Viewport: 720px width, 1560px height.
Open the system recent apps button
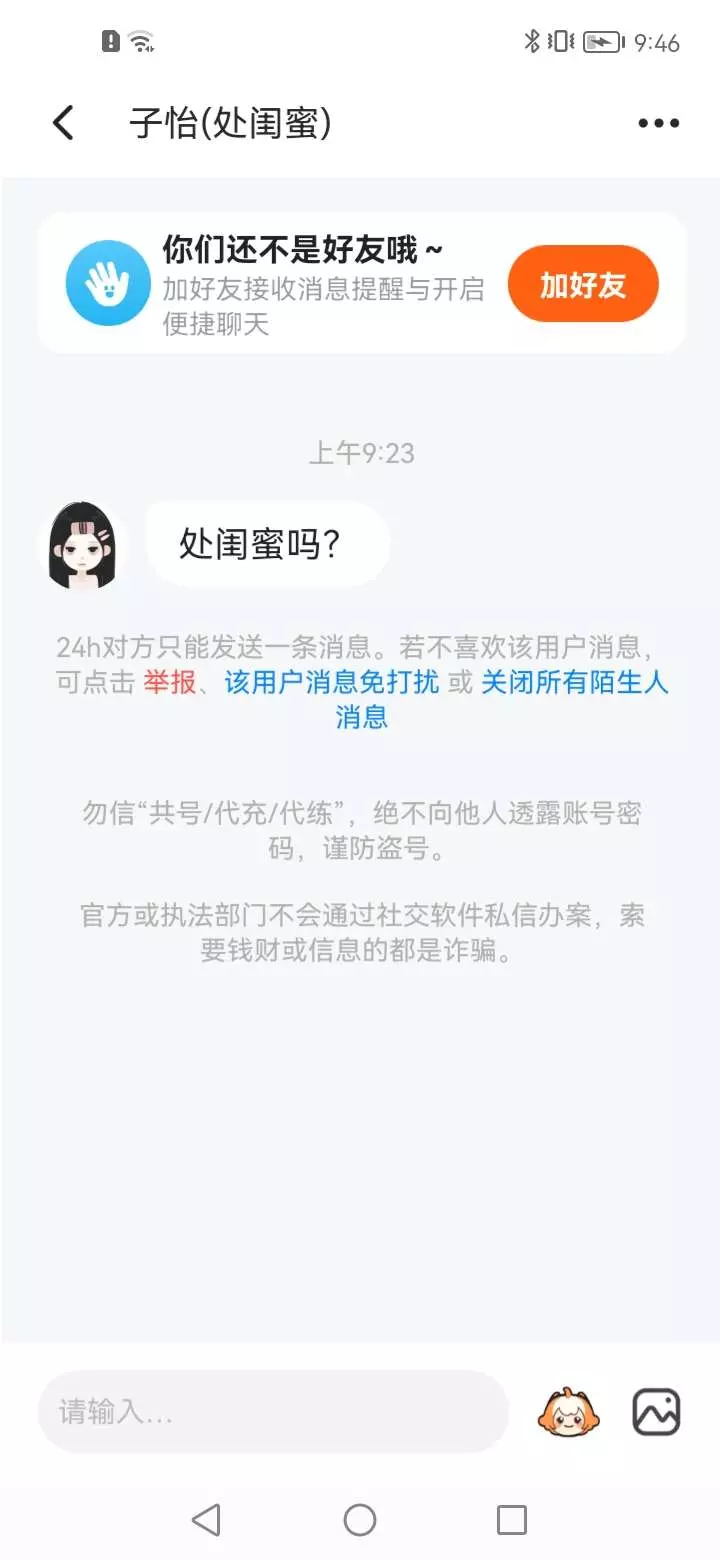[x=512, y=1520]
